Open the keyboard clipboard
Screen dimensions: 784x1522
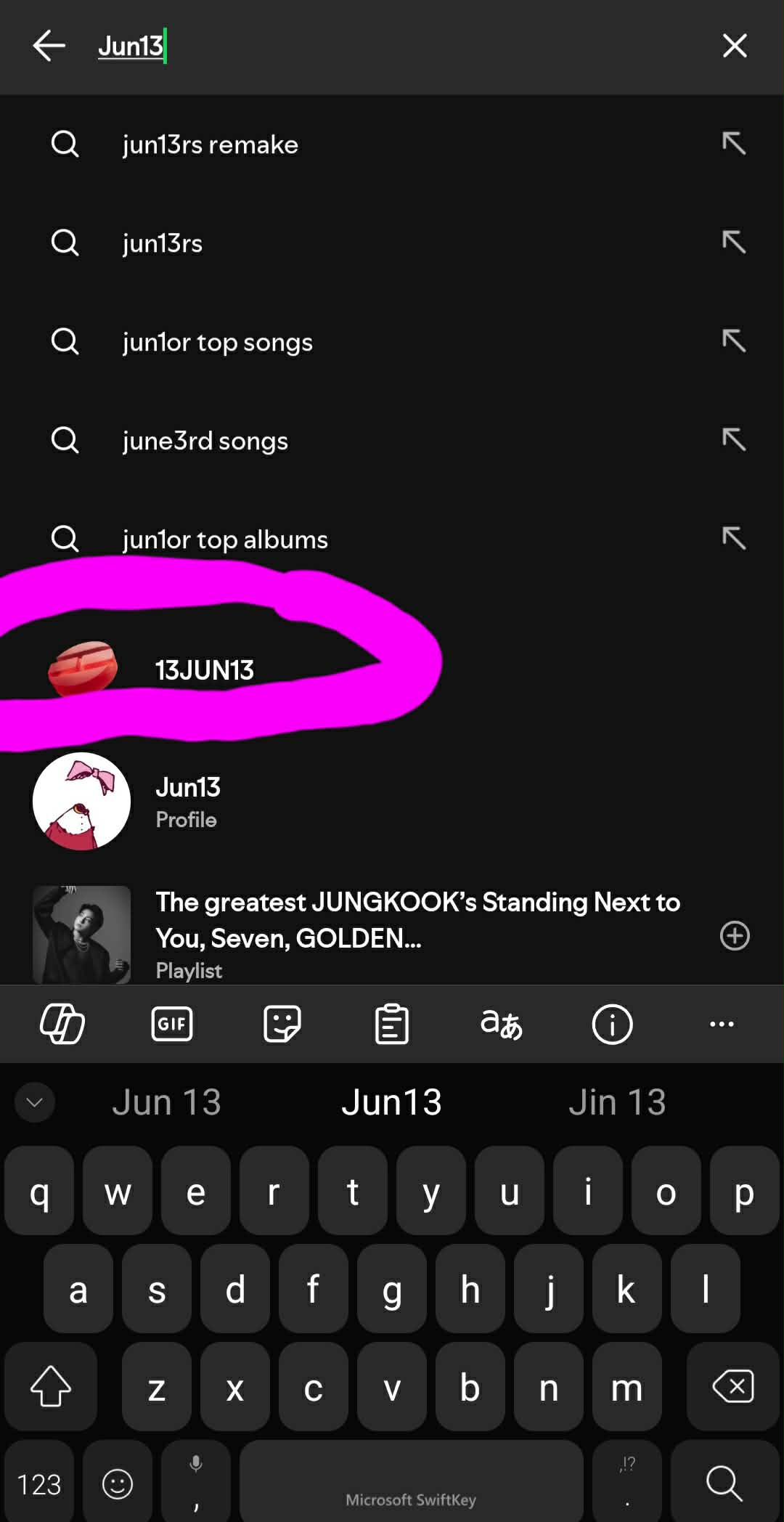392,1024
